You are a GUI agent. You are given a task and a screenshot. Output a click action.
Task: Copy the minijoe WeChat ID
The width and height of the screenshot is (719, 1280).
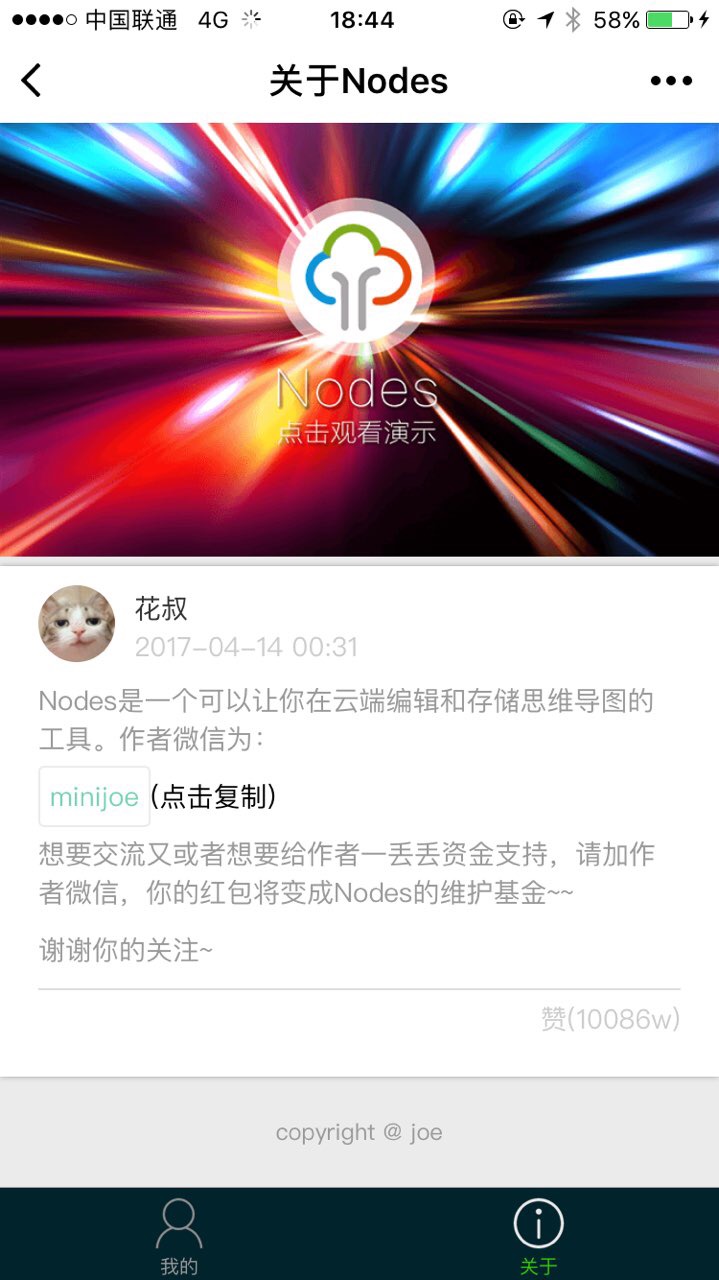point(95,797)
